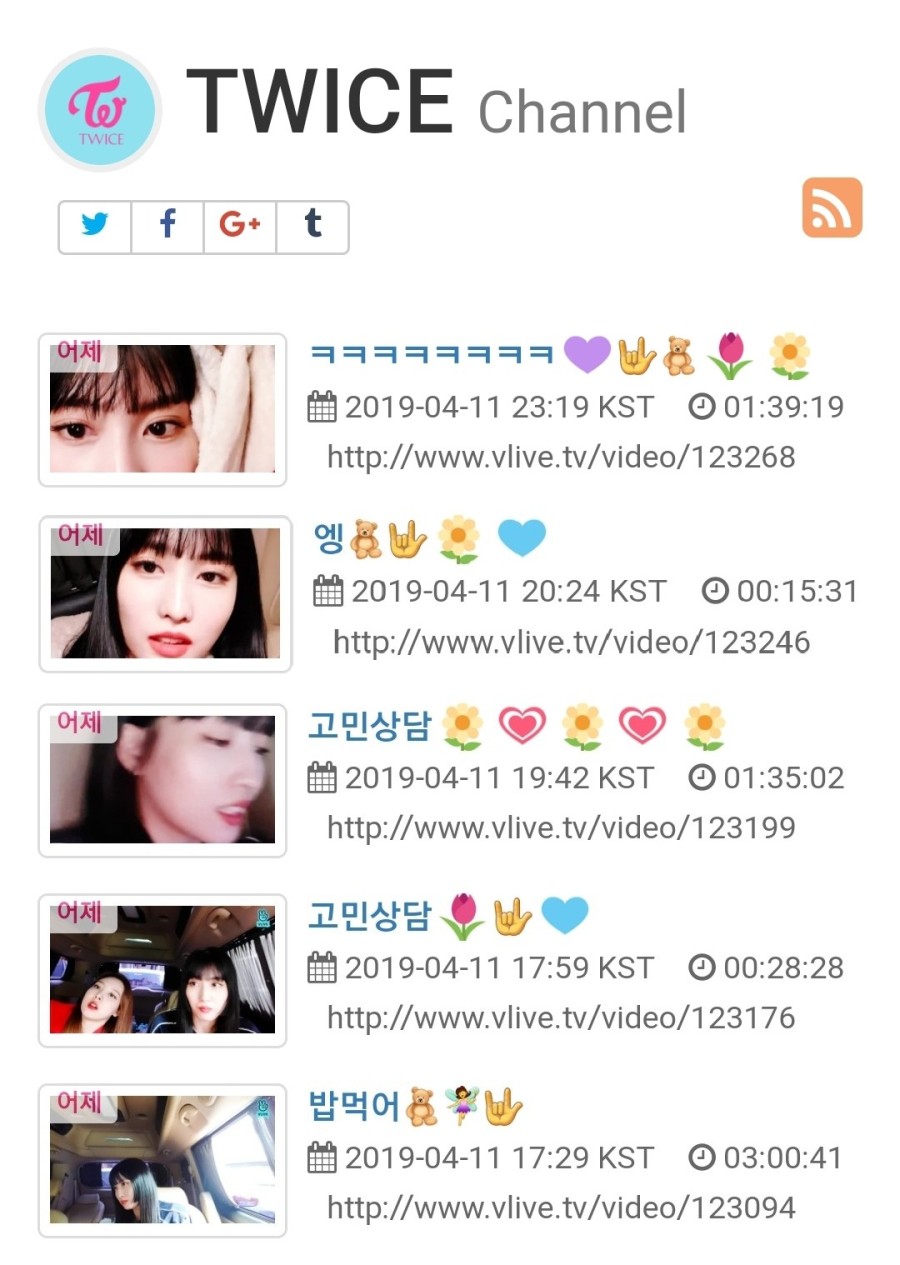Open thumbnail of the 19:42 KST video
The width and height of the screenshot is (900, 1265).
162,780
